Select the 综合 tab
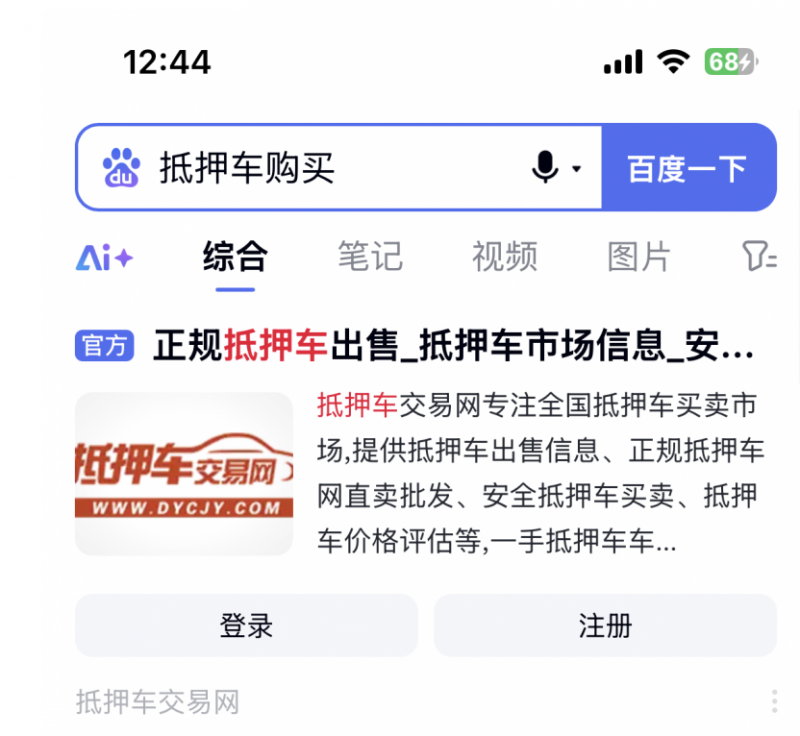Image resolution: width=800 pixels, height=736 pixels. (x=235, y=257)
